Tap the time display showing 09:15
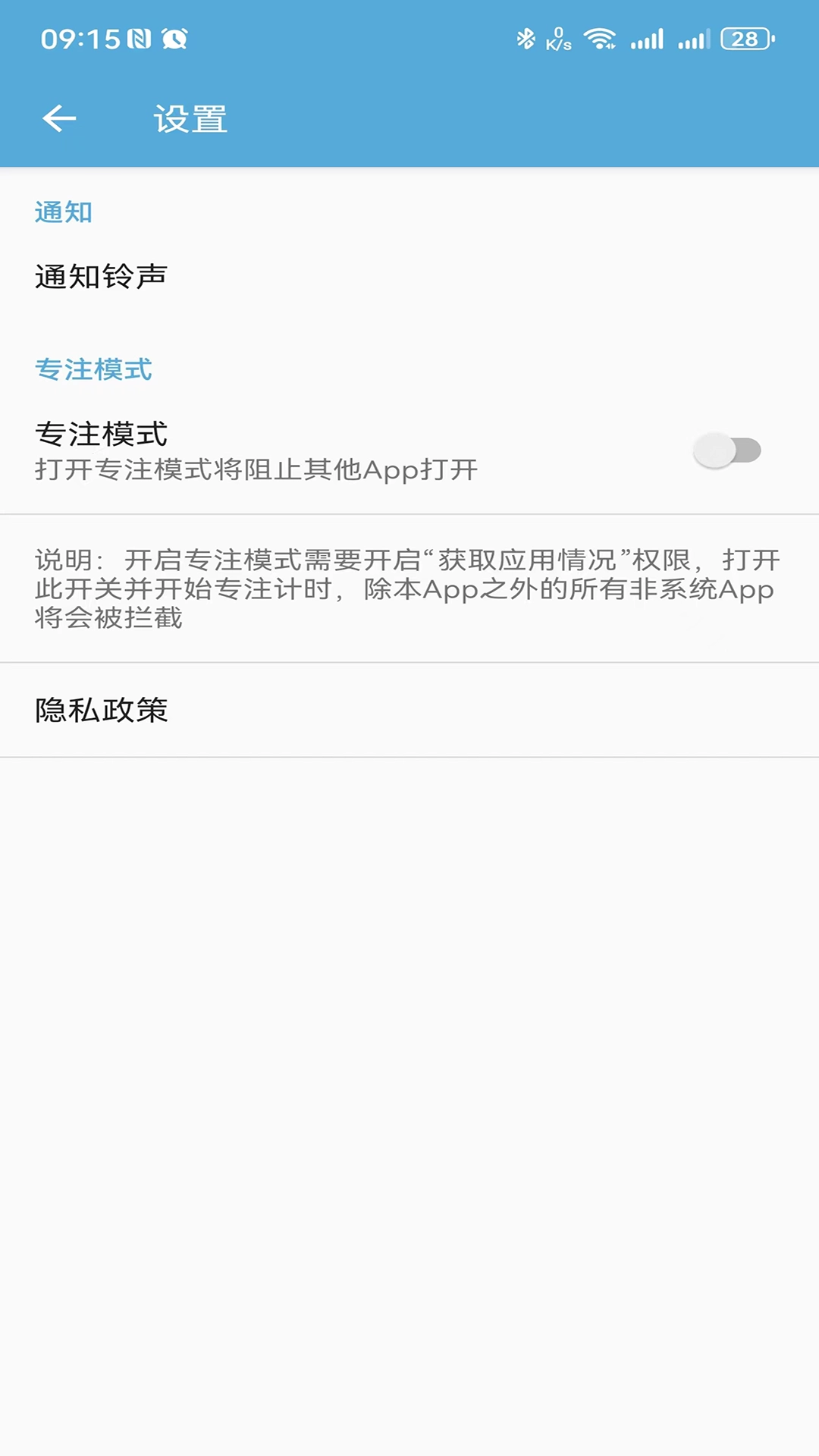The width and height of the screenshot is (819, 1456). point(78,38)
